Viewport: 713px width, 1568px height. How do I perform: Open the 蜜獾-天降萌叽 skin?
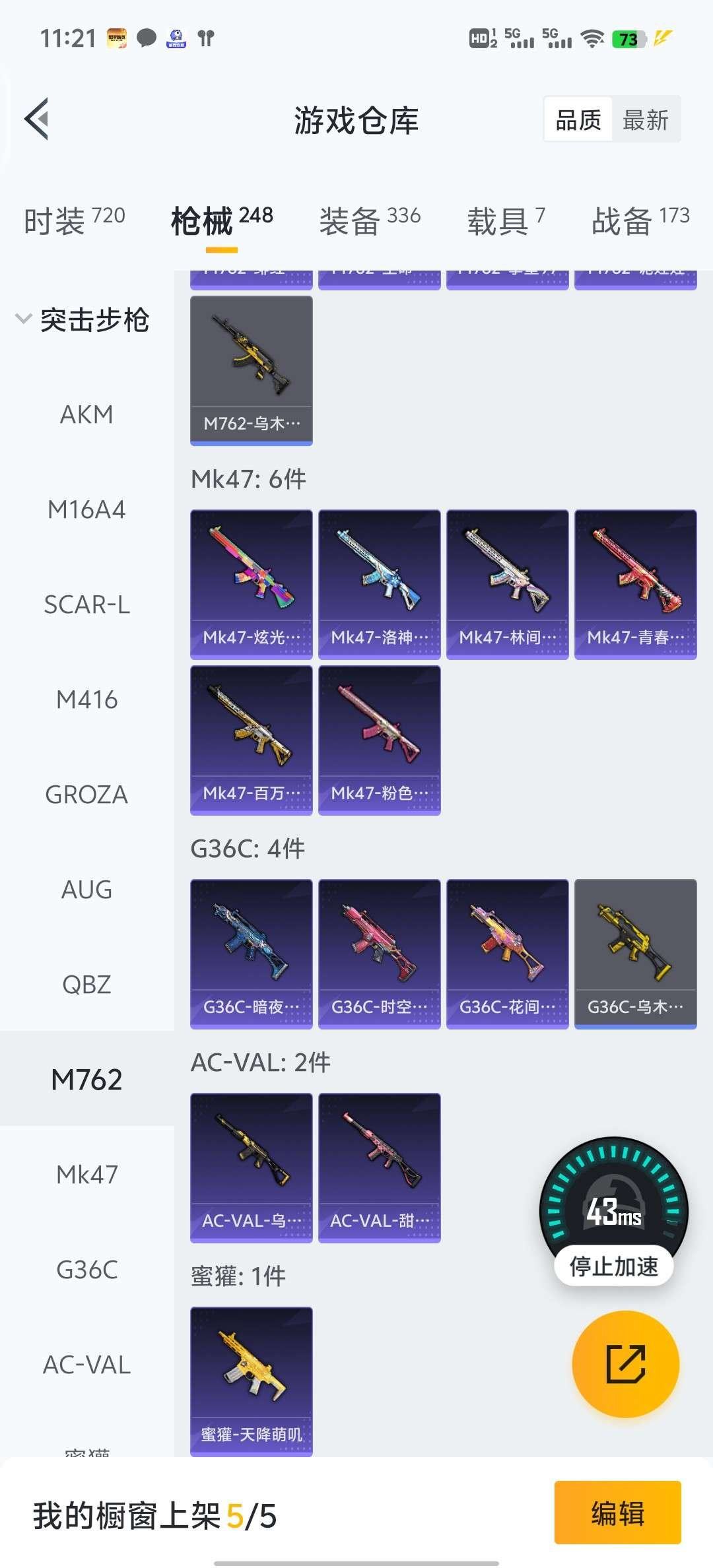point(251,1381)
